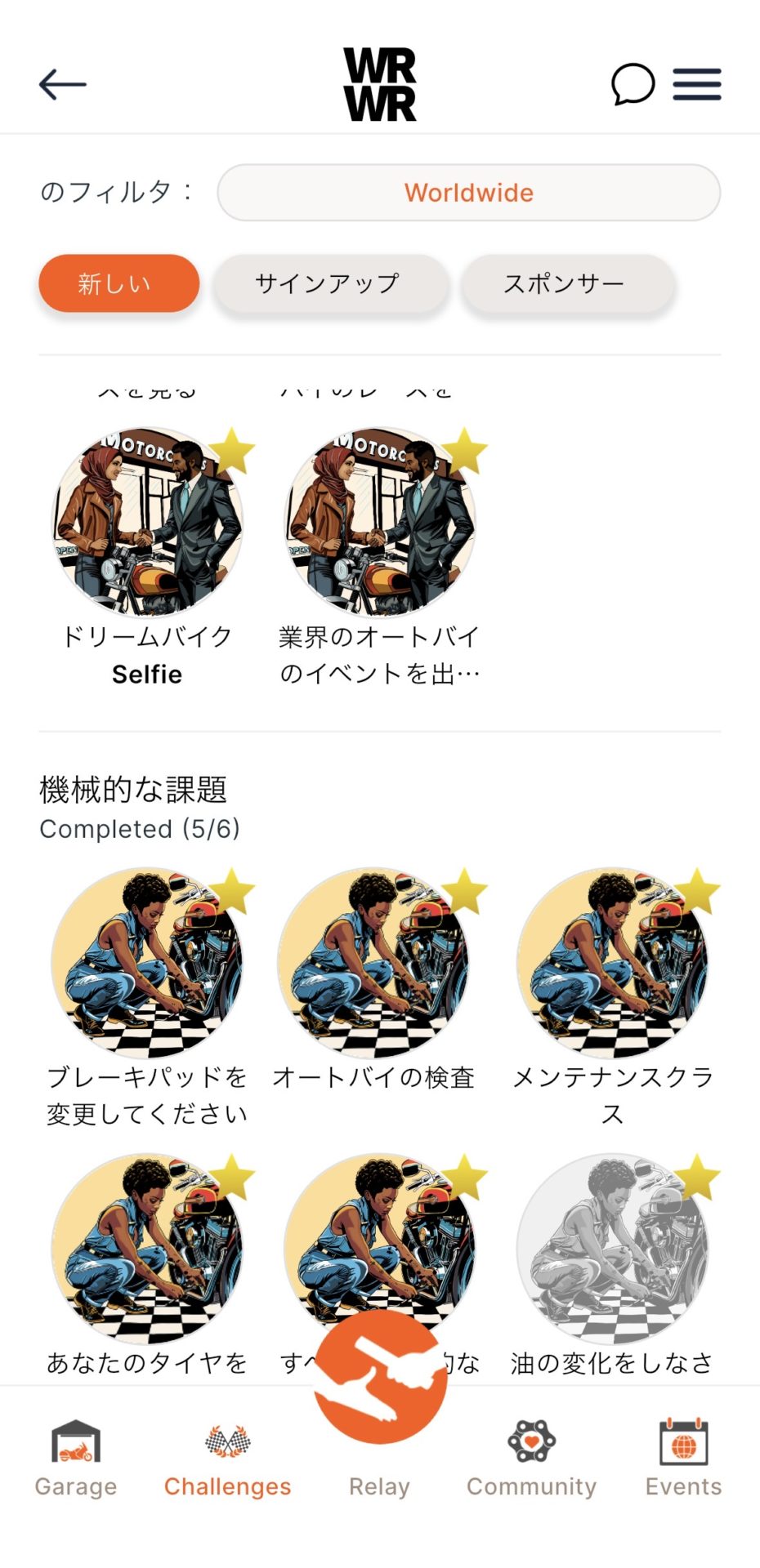Select the 新しい filter pill
This screenshot has height=1568, width=760.
118,283
